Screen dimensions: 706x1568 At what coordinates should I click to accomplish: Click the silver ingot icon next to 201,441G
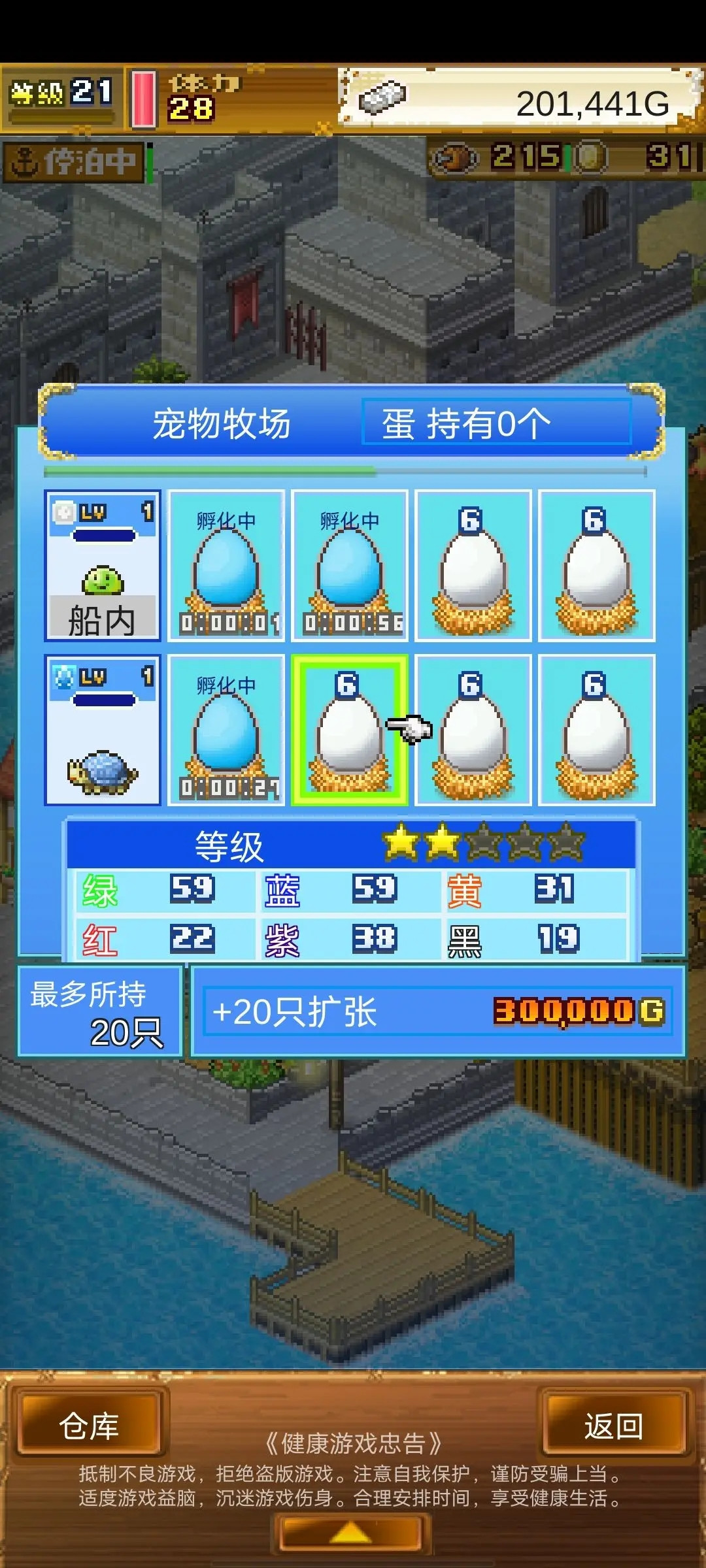click(x=382, y=98)
